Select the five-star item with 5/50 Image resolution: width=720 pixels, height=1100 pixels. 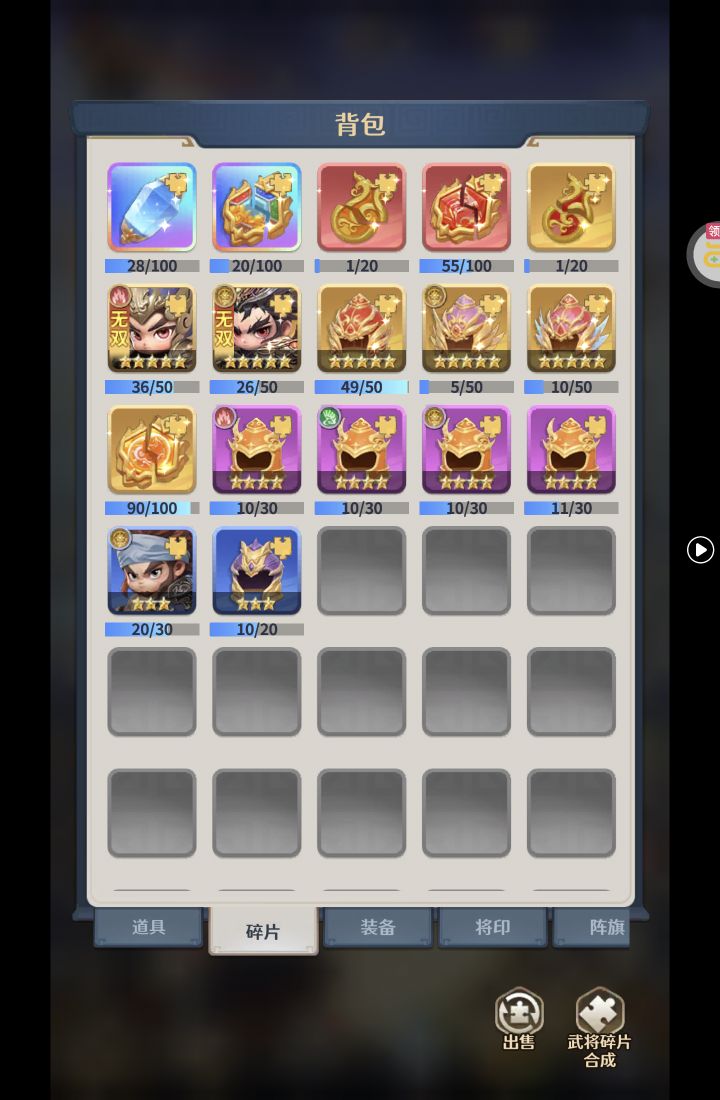466,328
